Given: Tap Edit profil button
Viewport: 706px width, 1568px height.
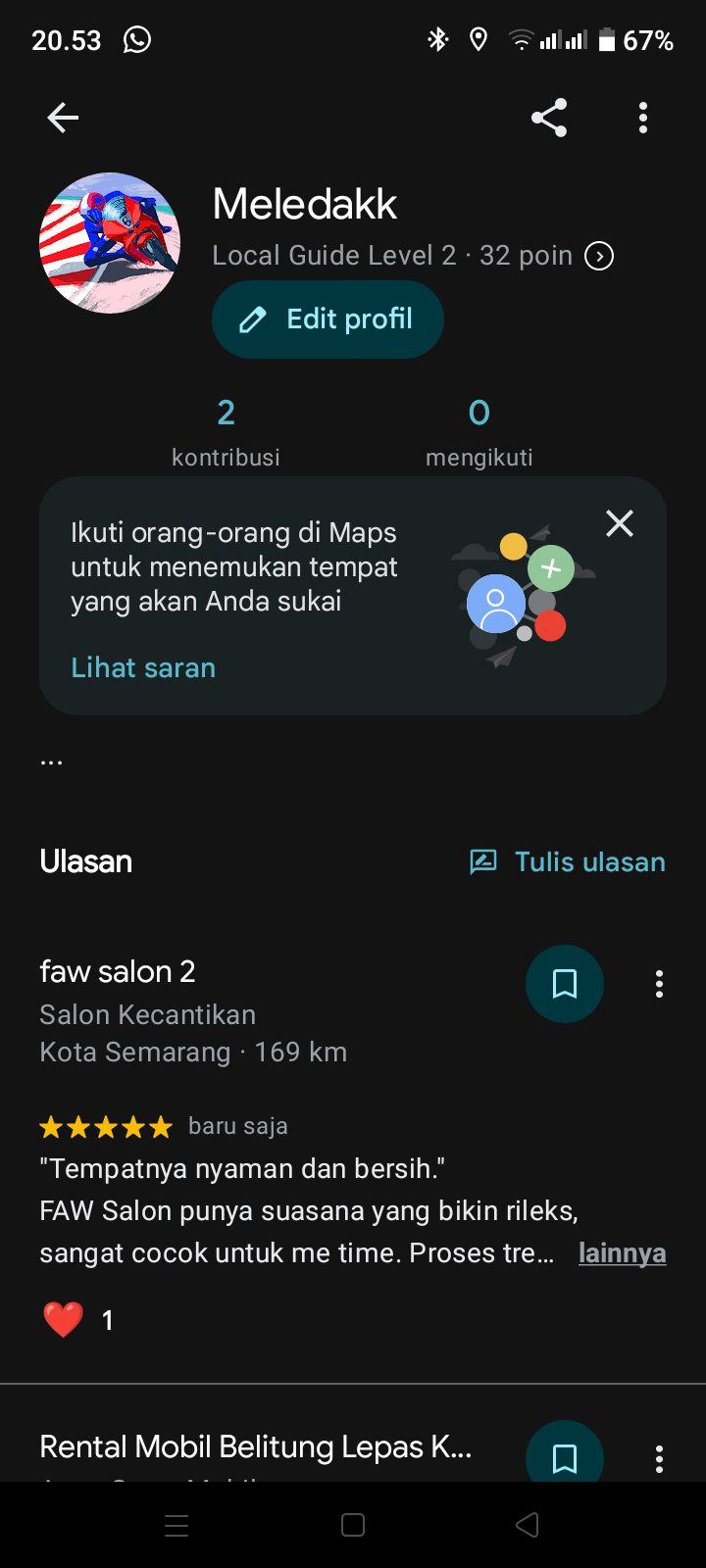Looking at the screenshot, I should (328, 319).
